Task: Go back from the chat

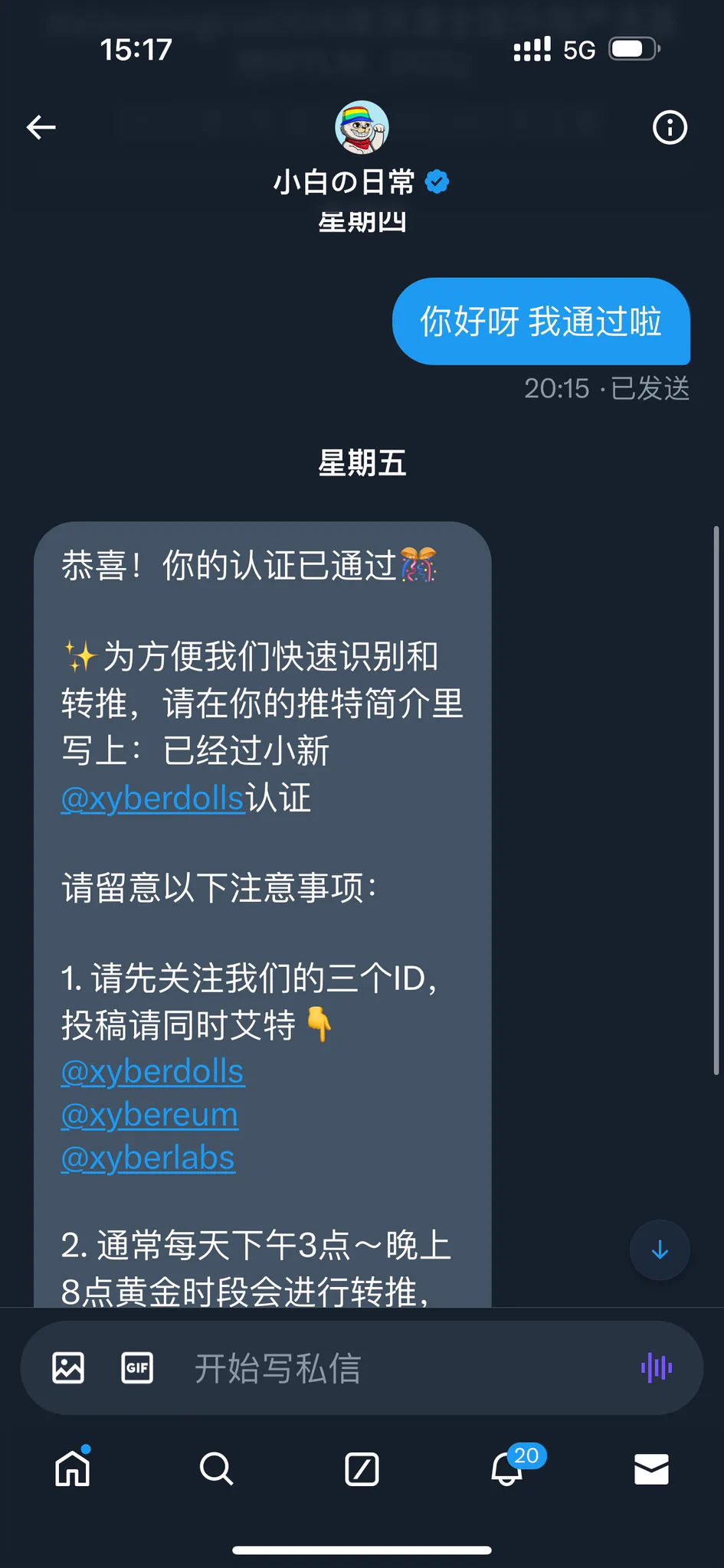Action: tap(41, 127)
